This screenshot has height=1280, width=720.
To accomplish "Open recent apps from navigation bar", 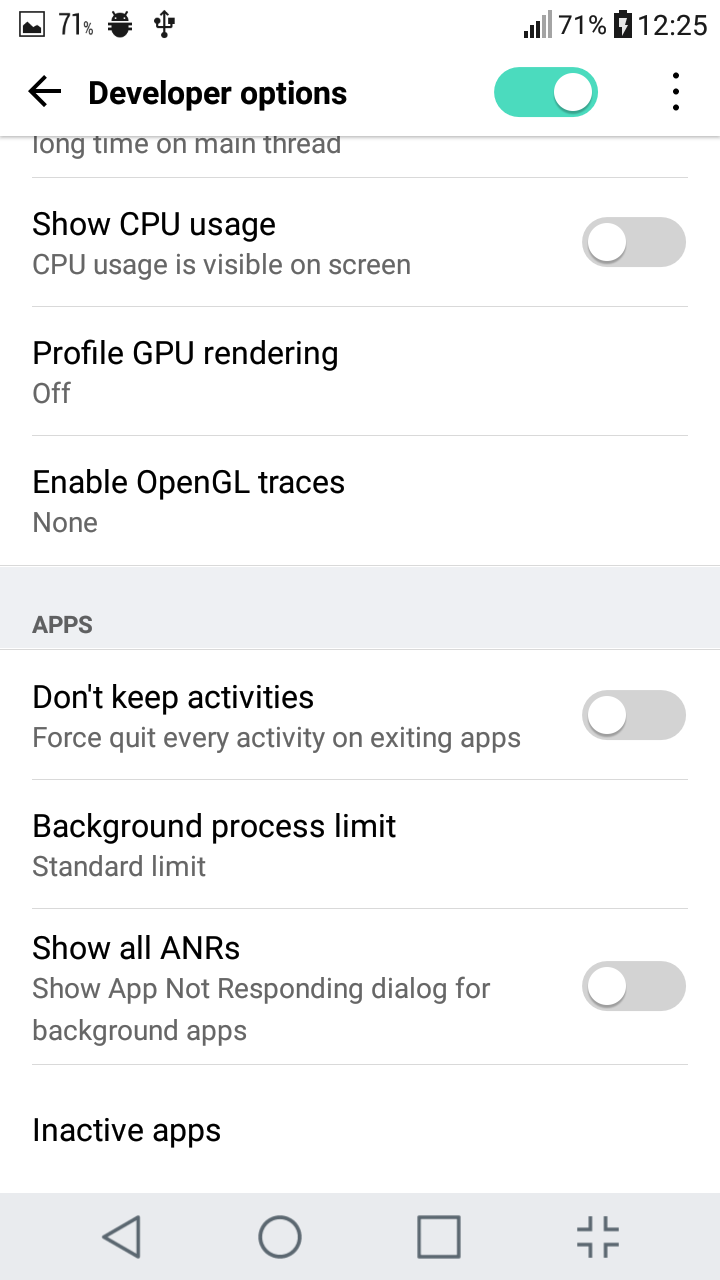I will click(439, 1237).
